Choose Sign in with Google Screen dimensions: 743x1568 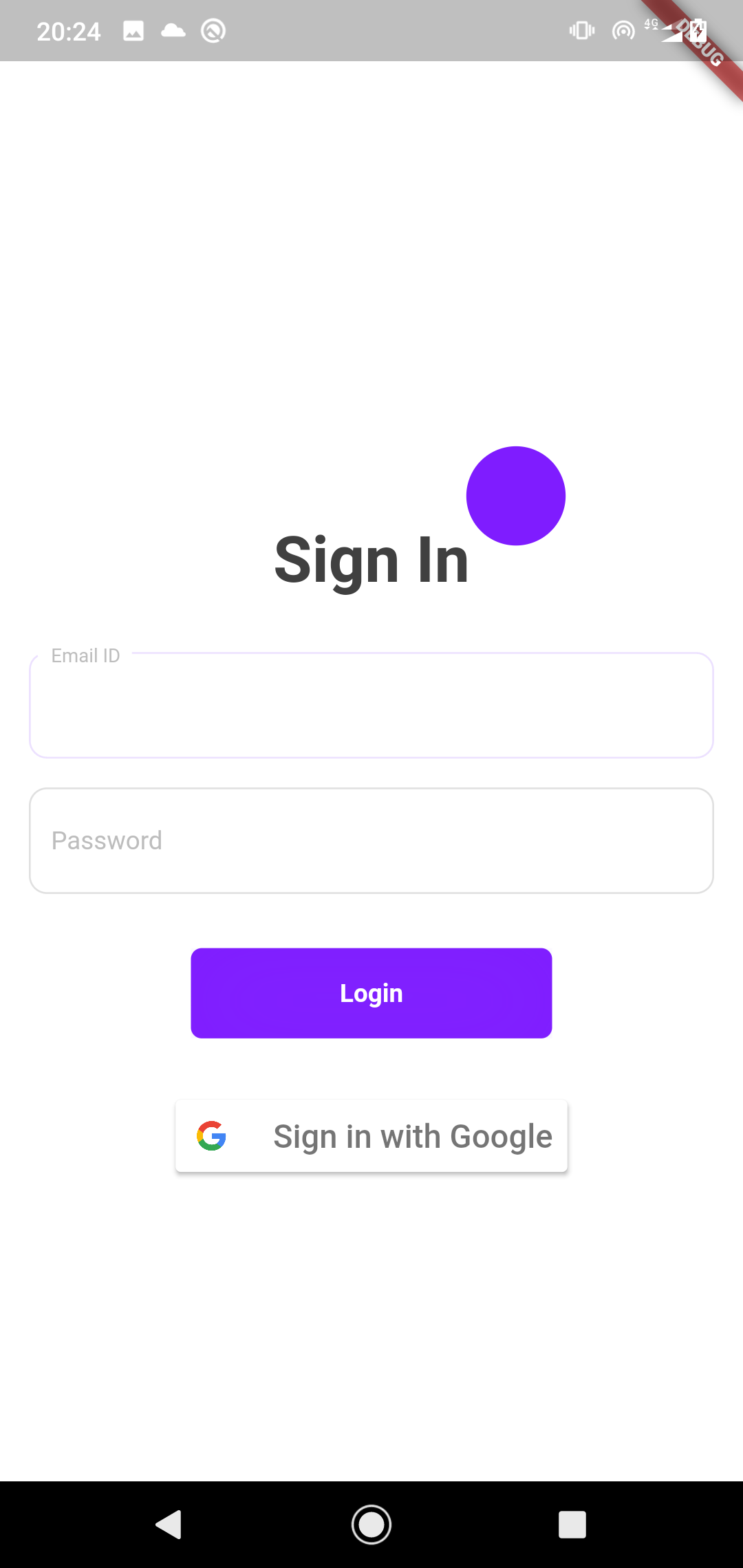(371, 1136)
